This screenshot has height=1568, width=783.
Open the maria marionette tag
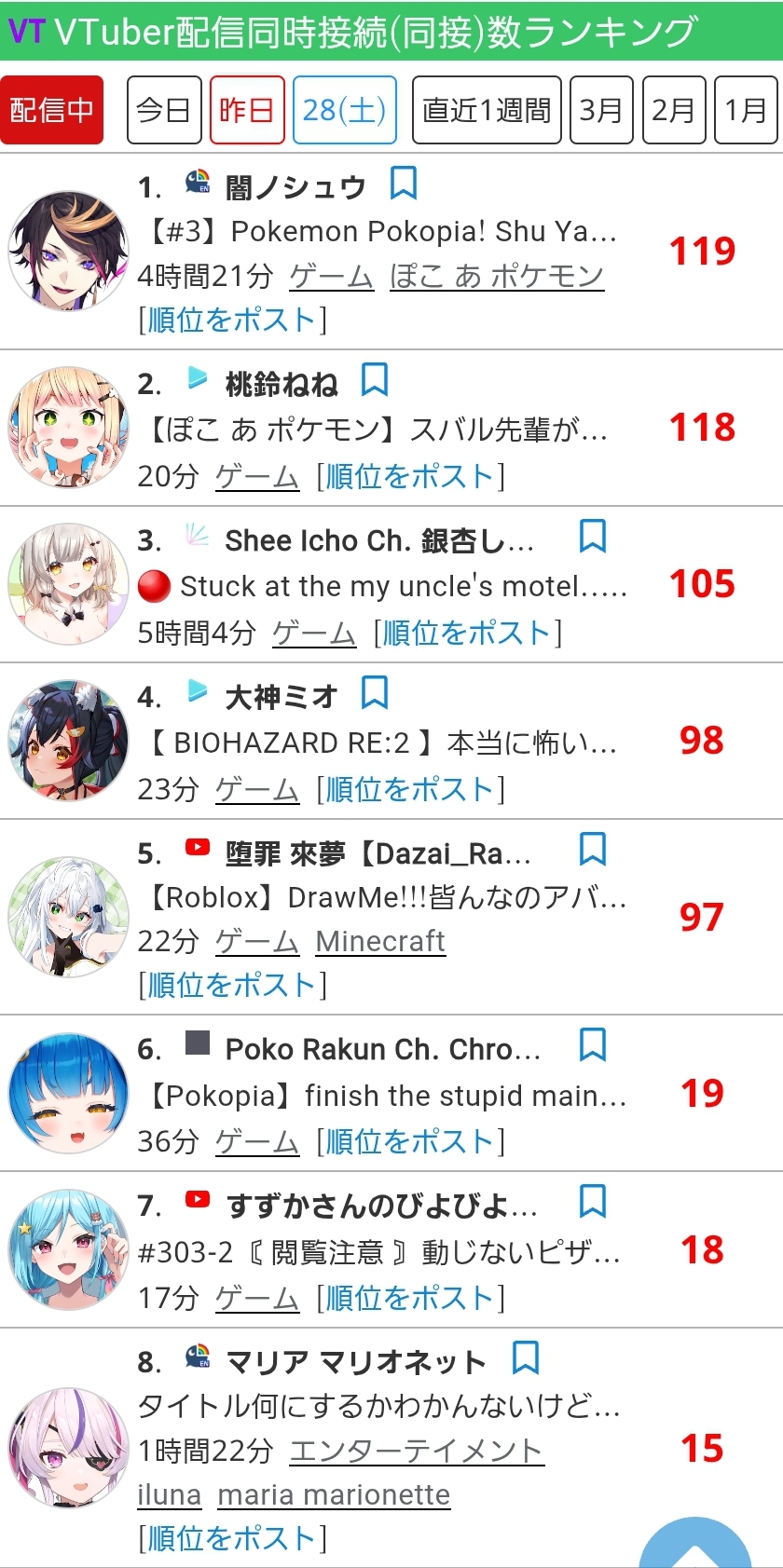coord(334,1494)
